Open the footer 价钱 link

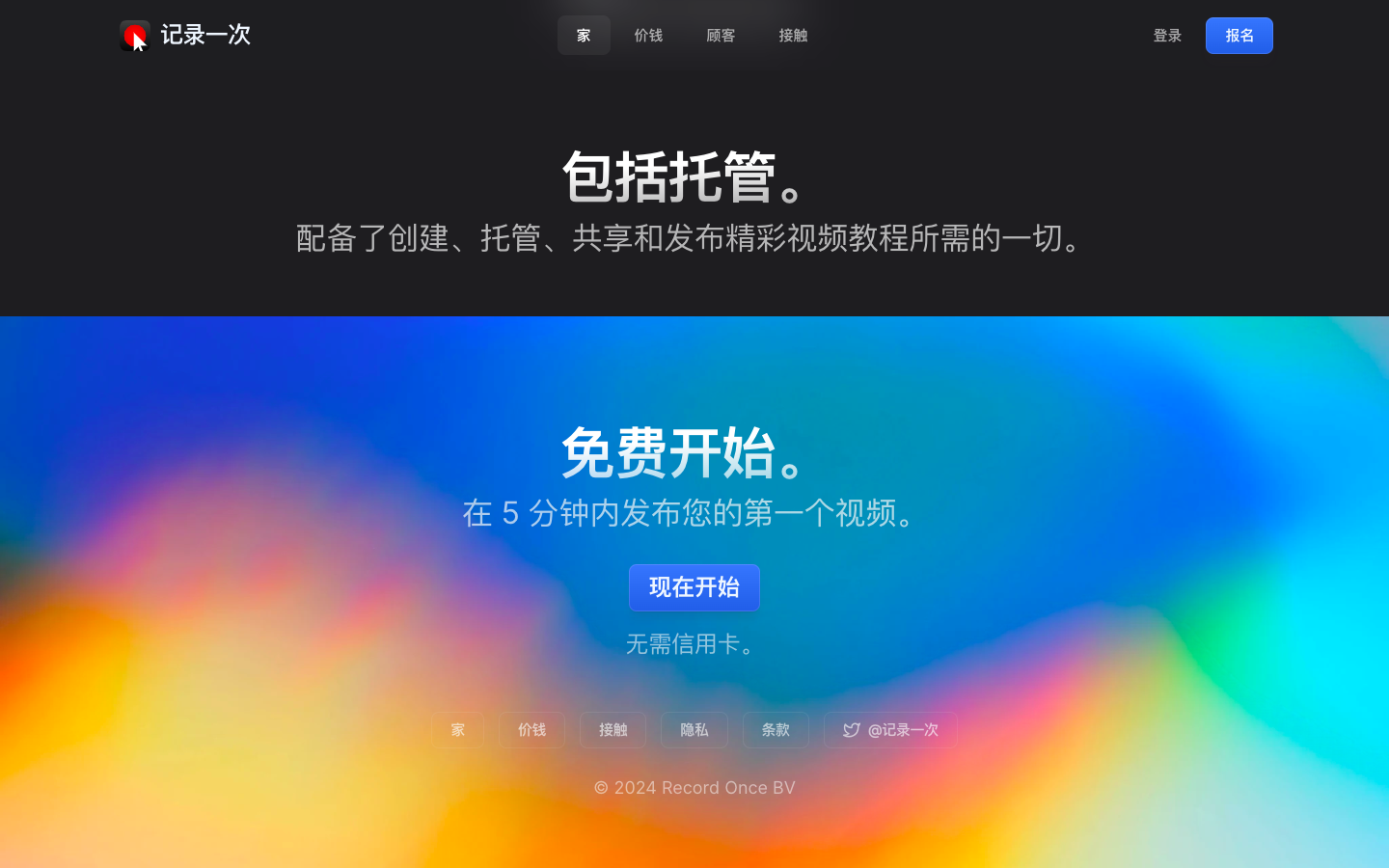click(x=531, y=730)
